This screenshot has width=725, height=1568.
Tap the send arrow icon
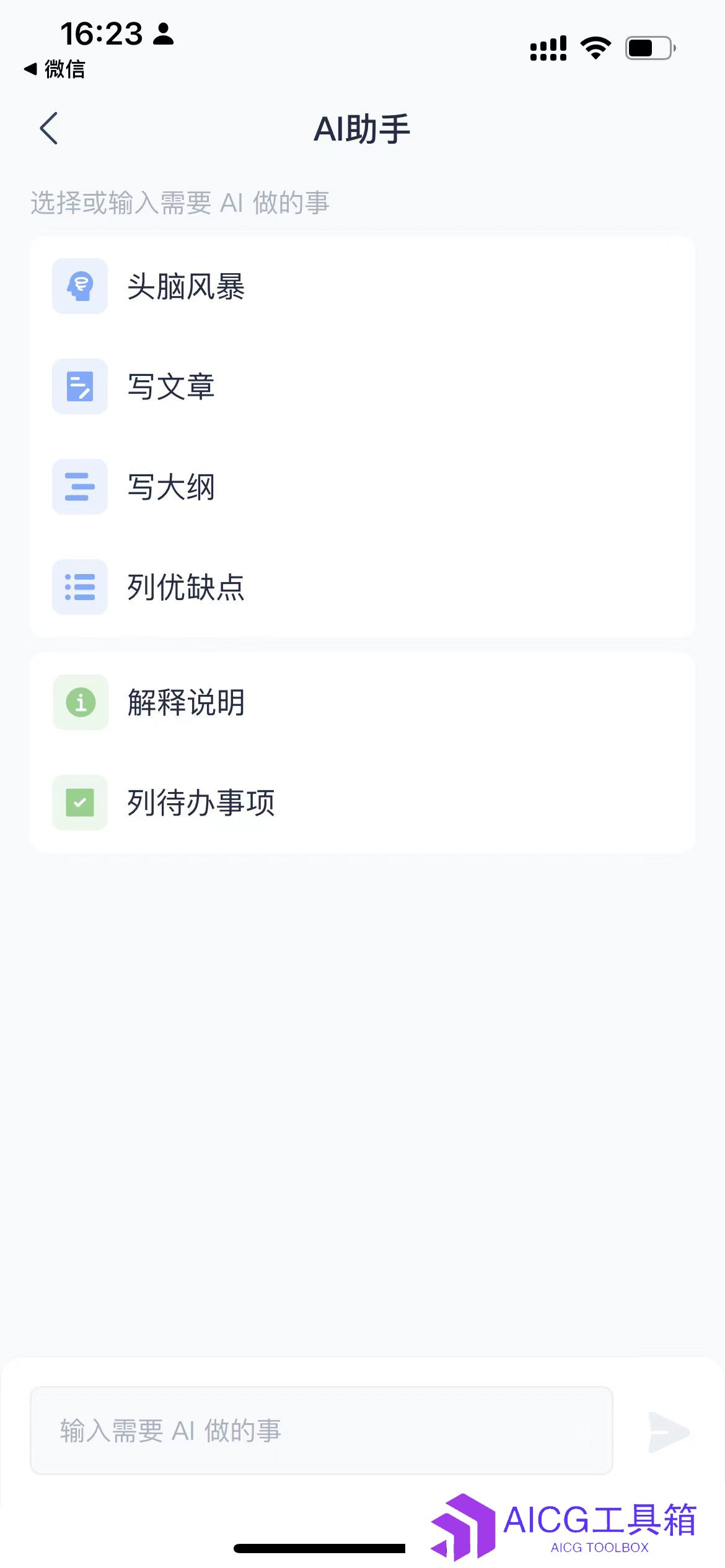click(669, 1432)
